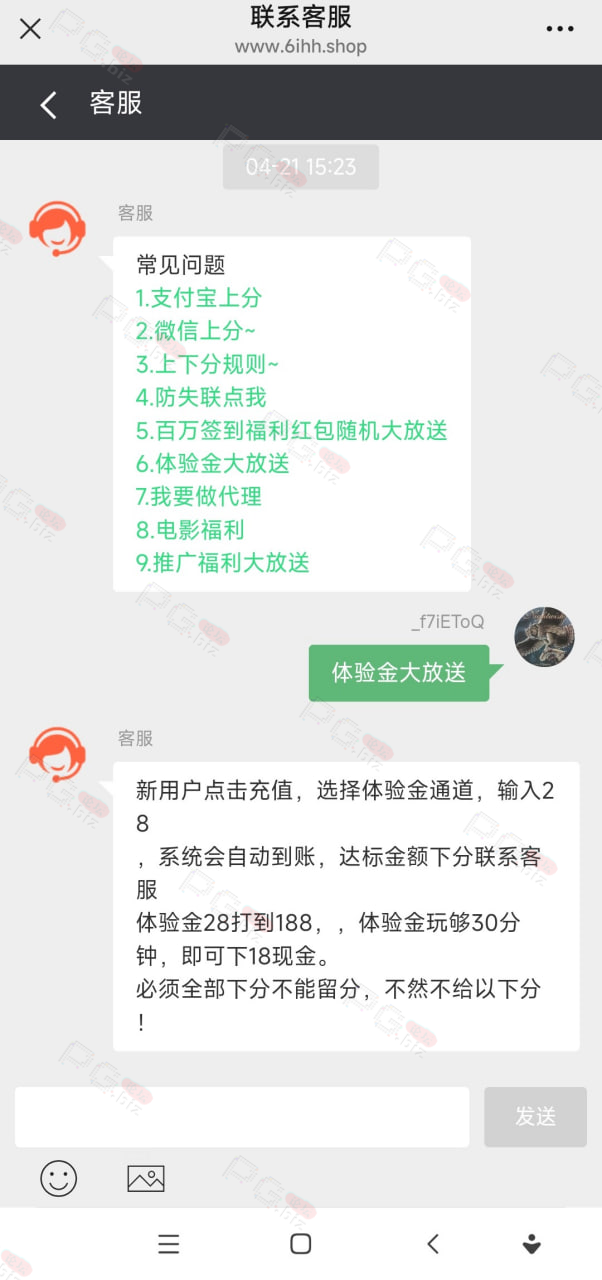The height and width of the screenshot is (1280, 602).
Task: Focus the message text field
Action: click(242, 1117)
